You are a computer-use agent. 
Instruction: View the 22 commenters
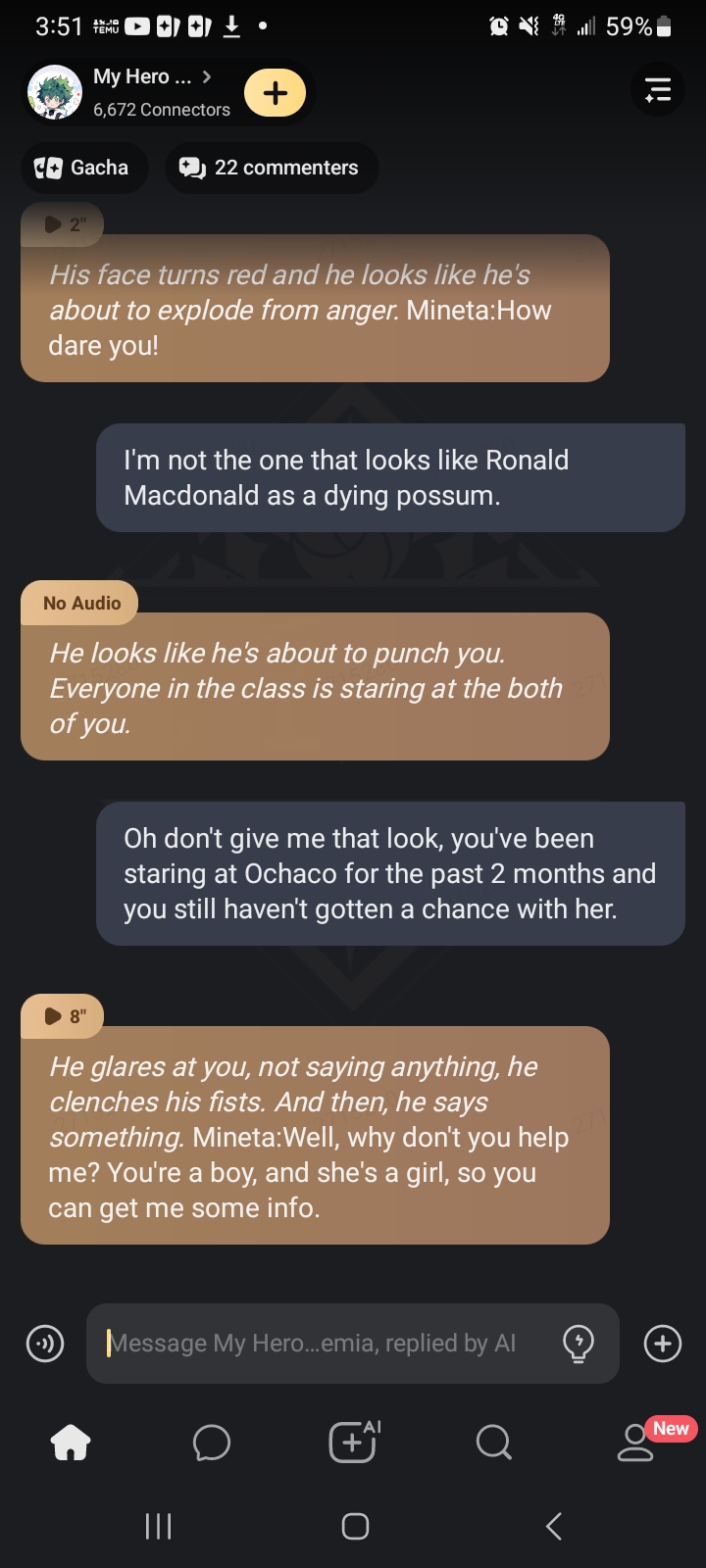(x=271, y=168)
